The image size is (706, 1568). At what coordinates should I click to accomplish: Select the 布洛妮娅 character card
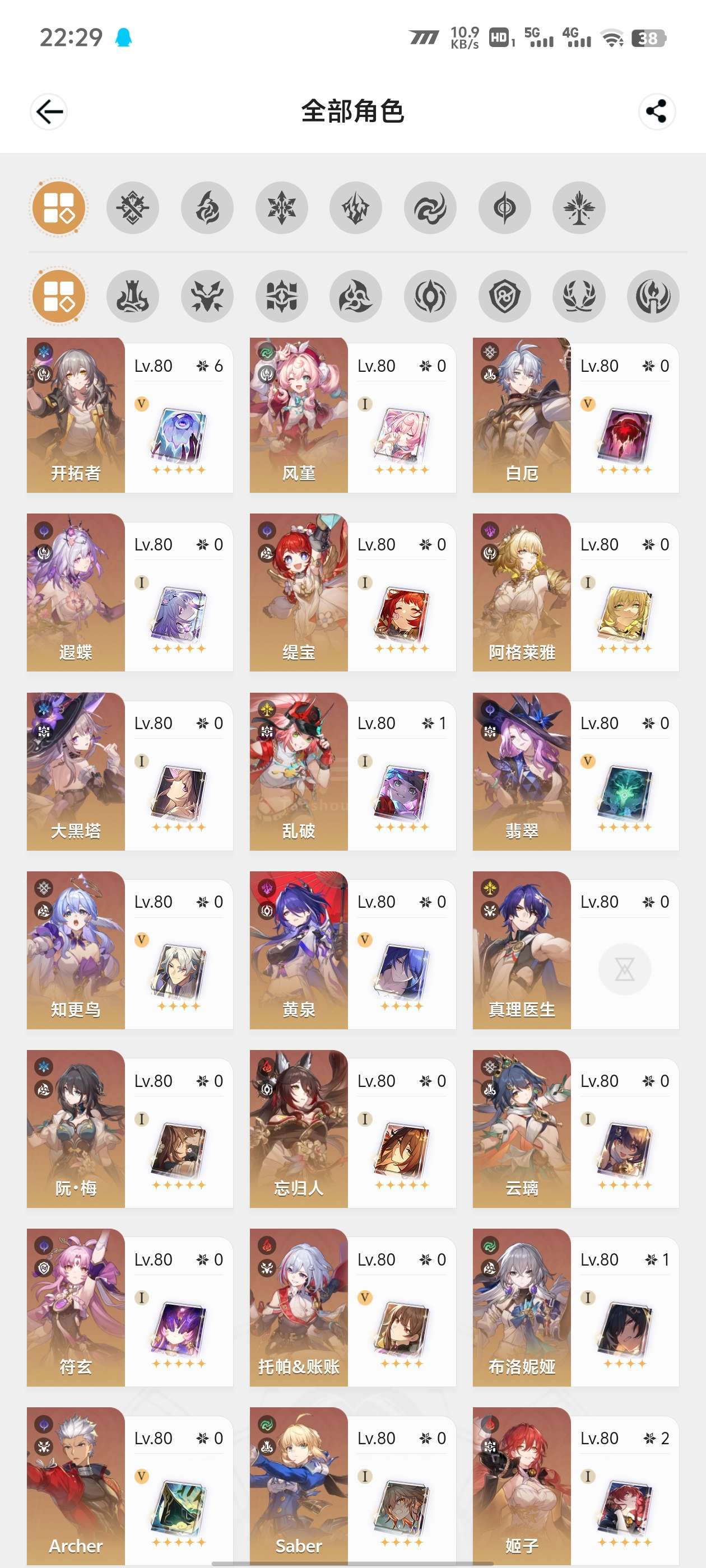pos(575,1308)
